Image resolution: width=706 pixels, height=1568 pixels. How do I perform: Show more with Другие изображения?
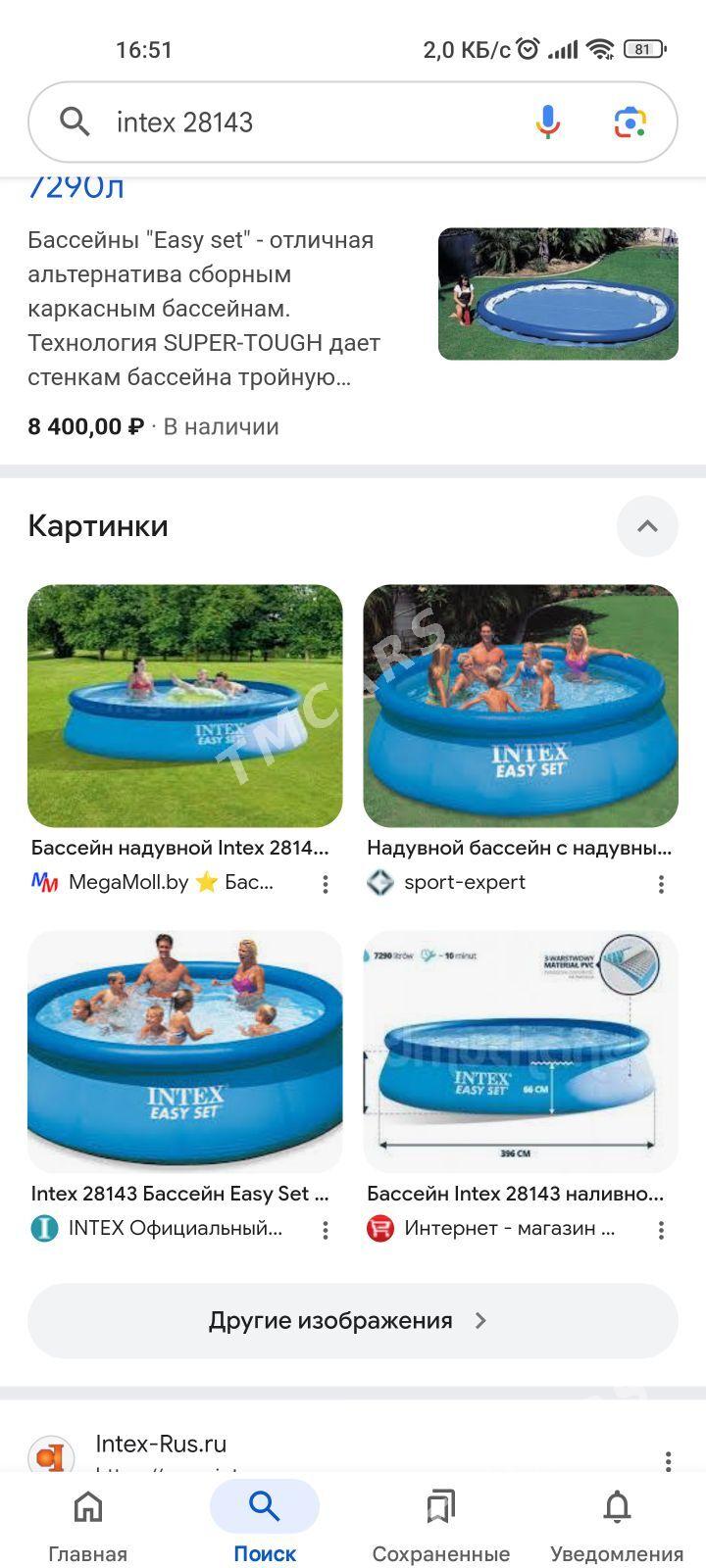pyautogui.click(x=353, y=1321)
